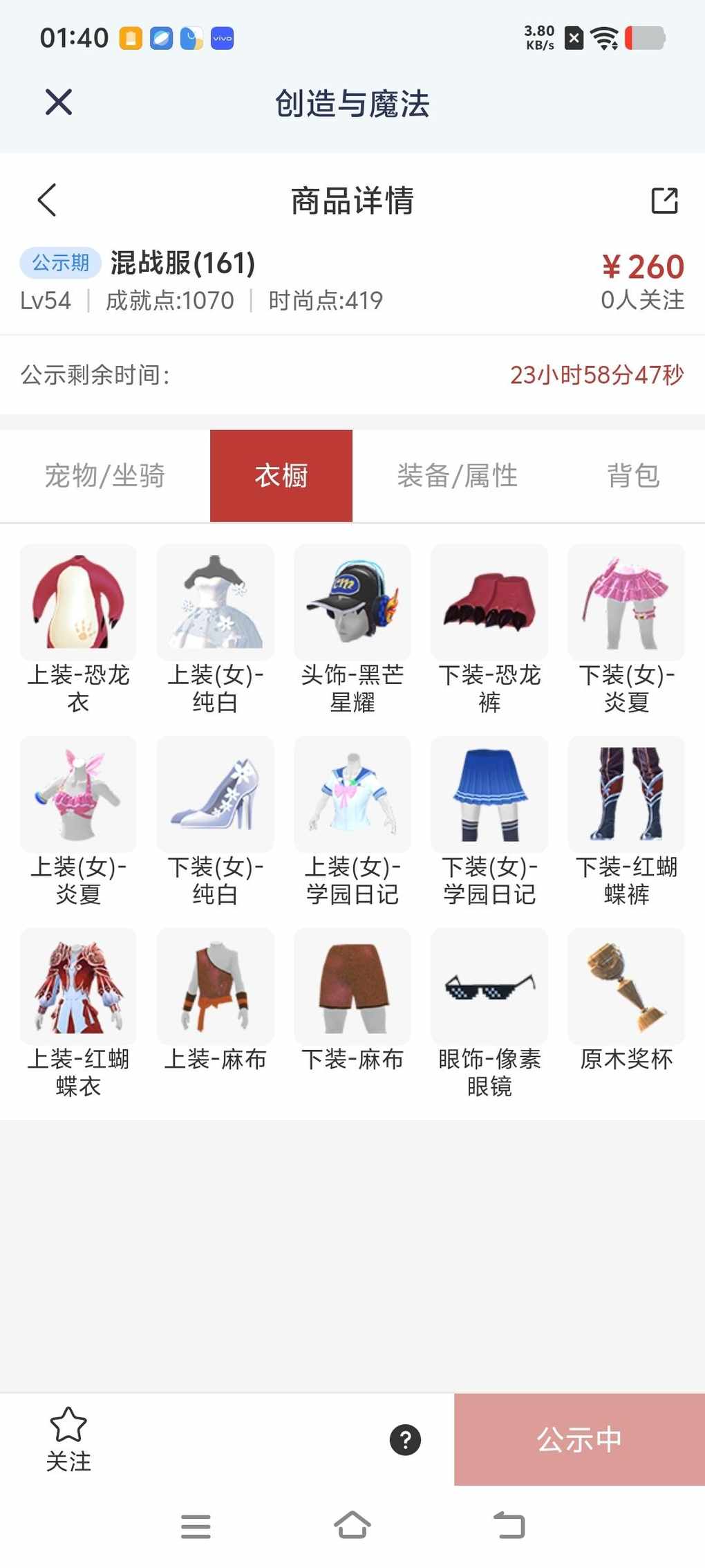The image size is (705, 1568).
Task: Open 上装-红蝴蝶衣 item
Action: (x=78, y=986)
